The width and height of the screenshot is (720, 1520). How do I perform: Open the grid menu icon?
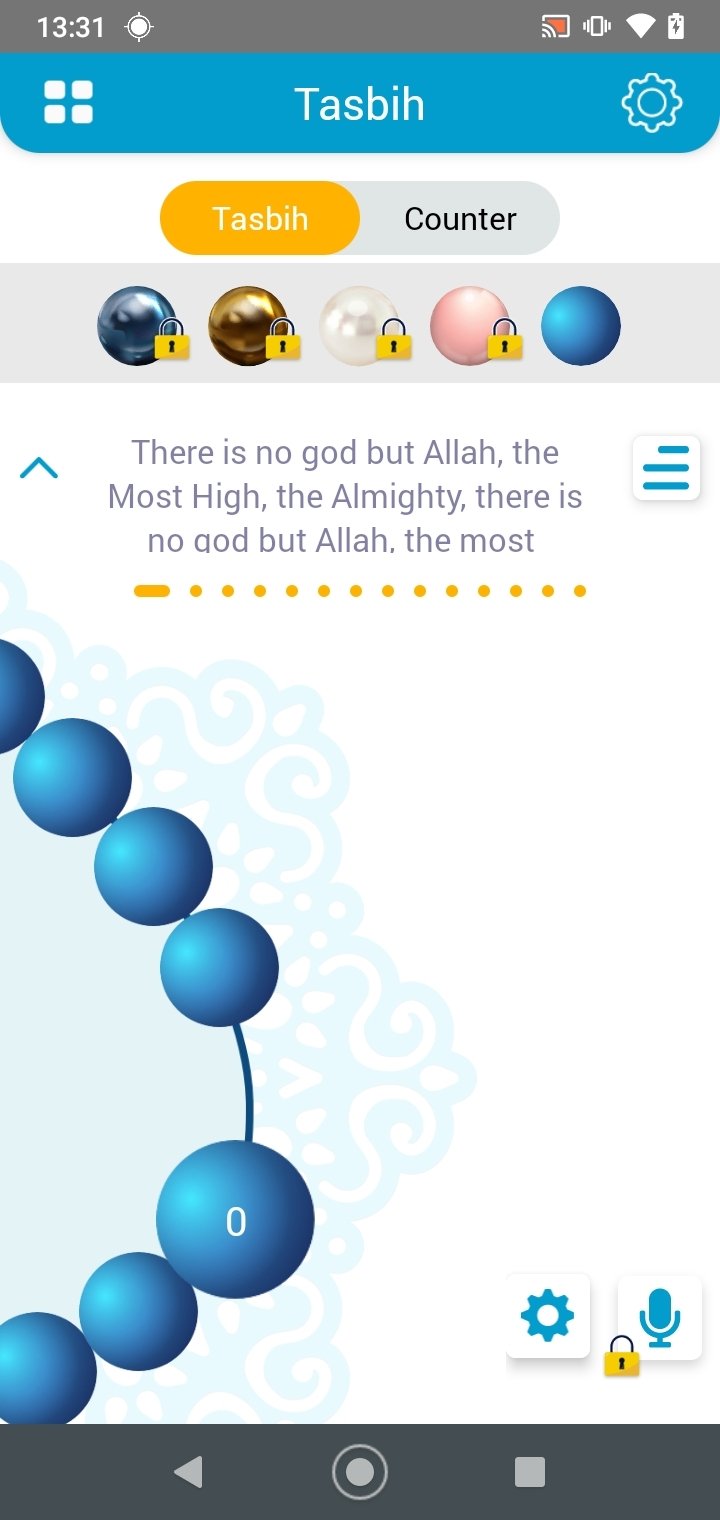(x=68, y=102)
